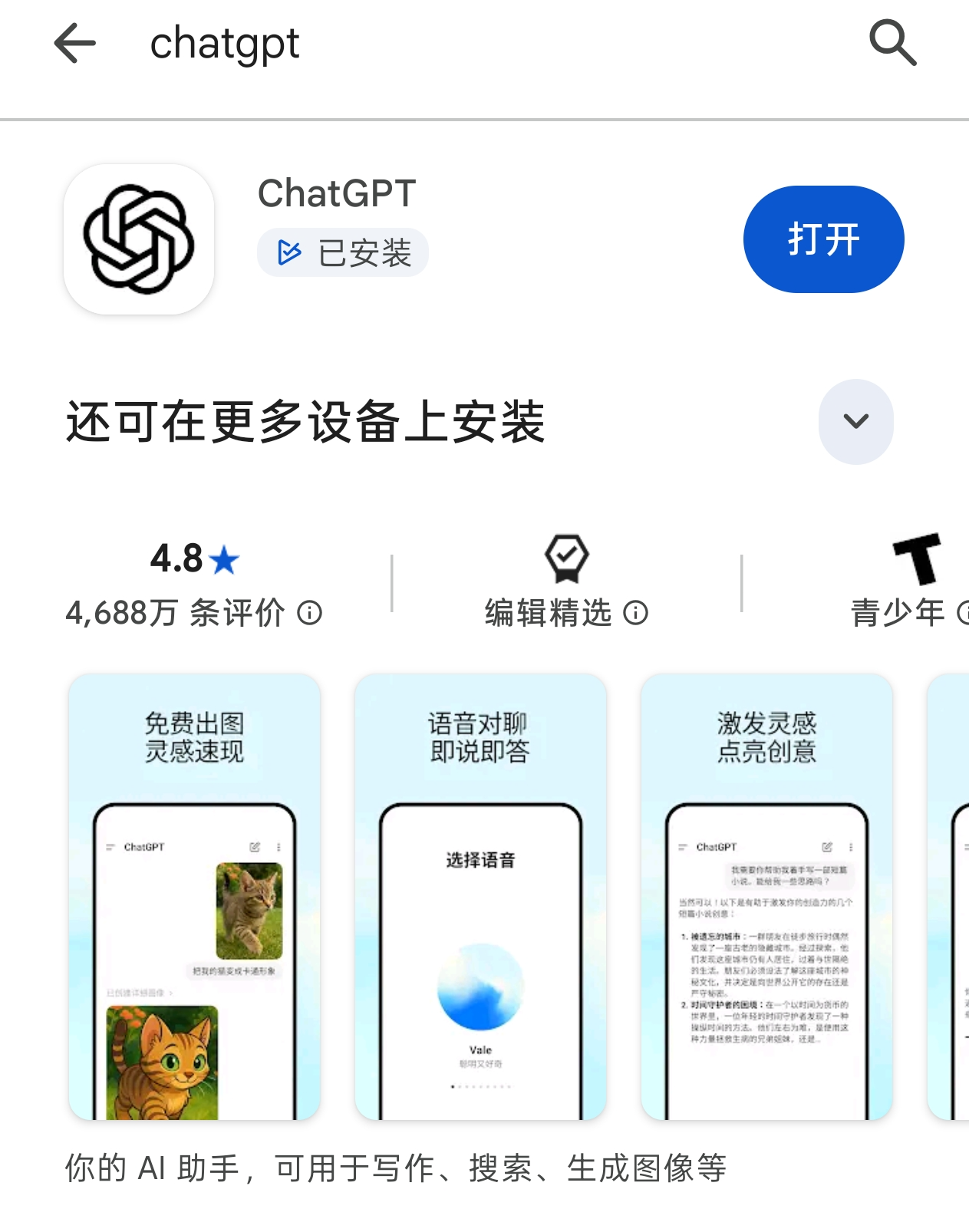View info for 4,688万 条评价 ratings
Image resolution: width=969 pixels, height=1232 pixels.
310,613
